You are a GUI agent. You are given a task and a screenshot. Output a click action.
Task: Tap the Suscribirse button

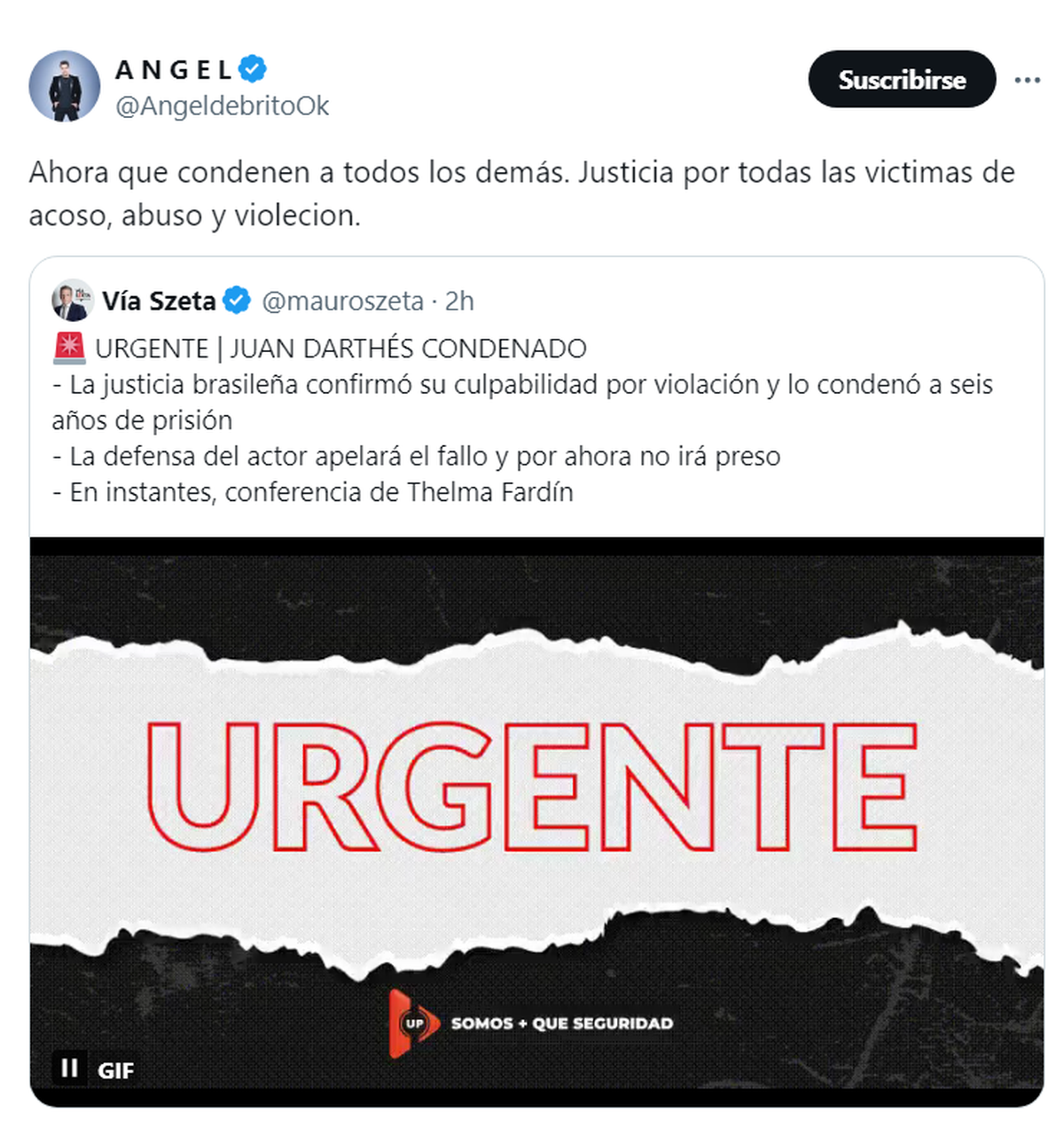pos(902,80)
